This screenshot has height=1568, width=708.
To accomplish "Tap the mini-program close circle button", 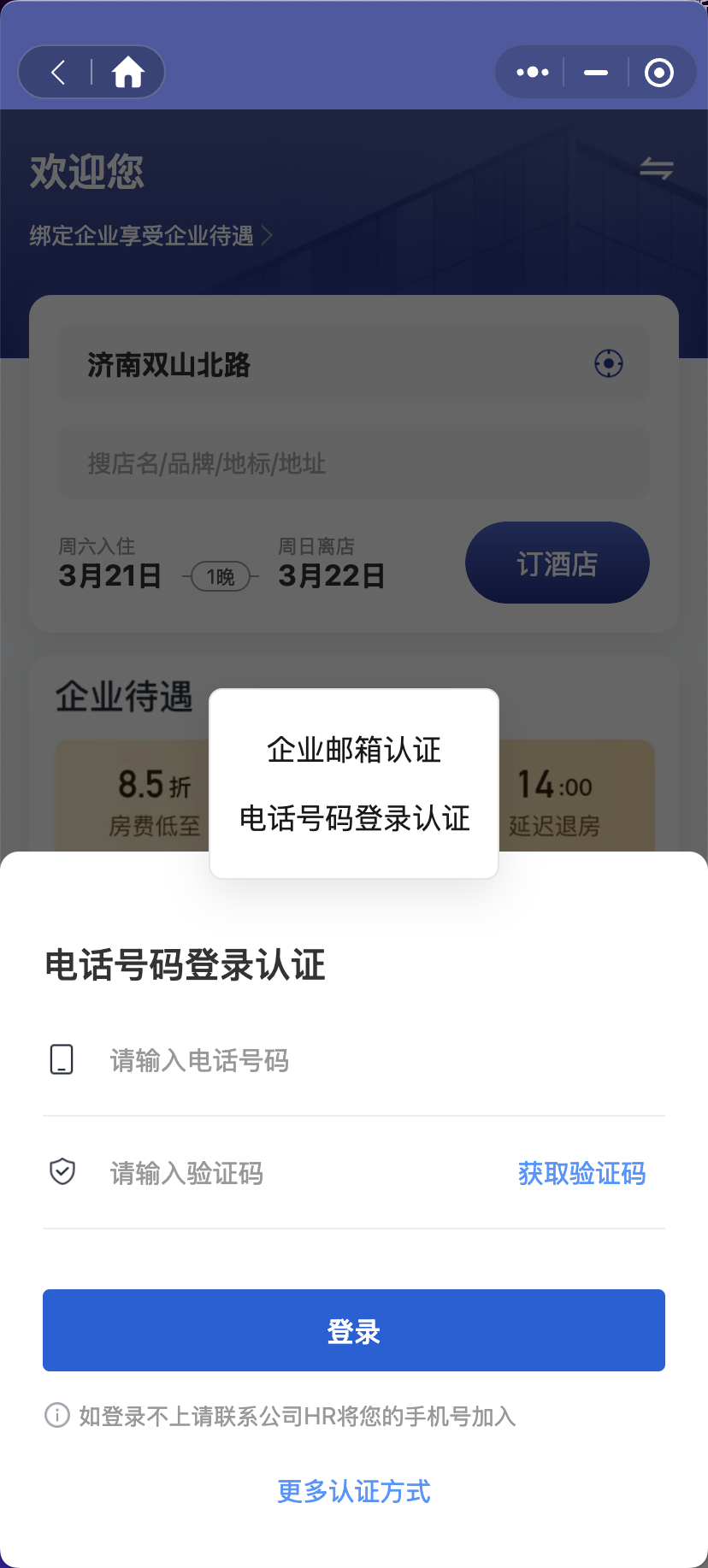I will [x=660, y=73].
